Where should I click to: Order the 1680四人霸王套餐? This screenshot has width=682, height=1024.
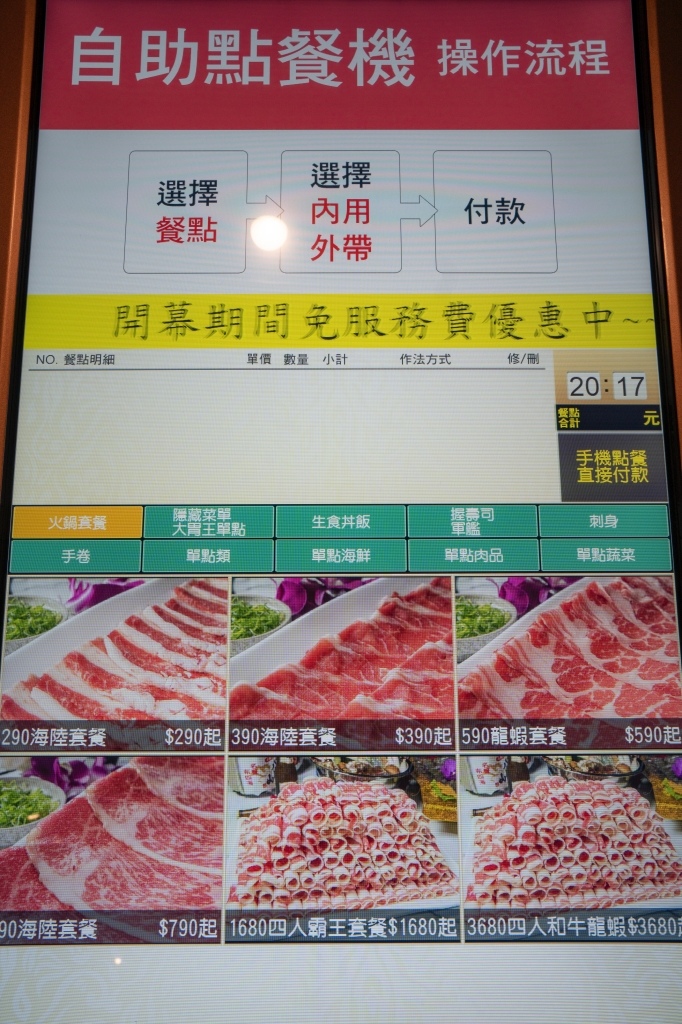click(342, 850)
